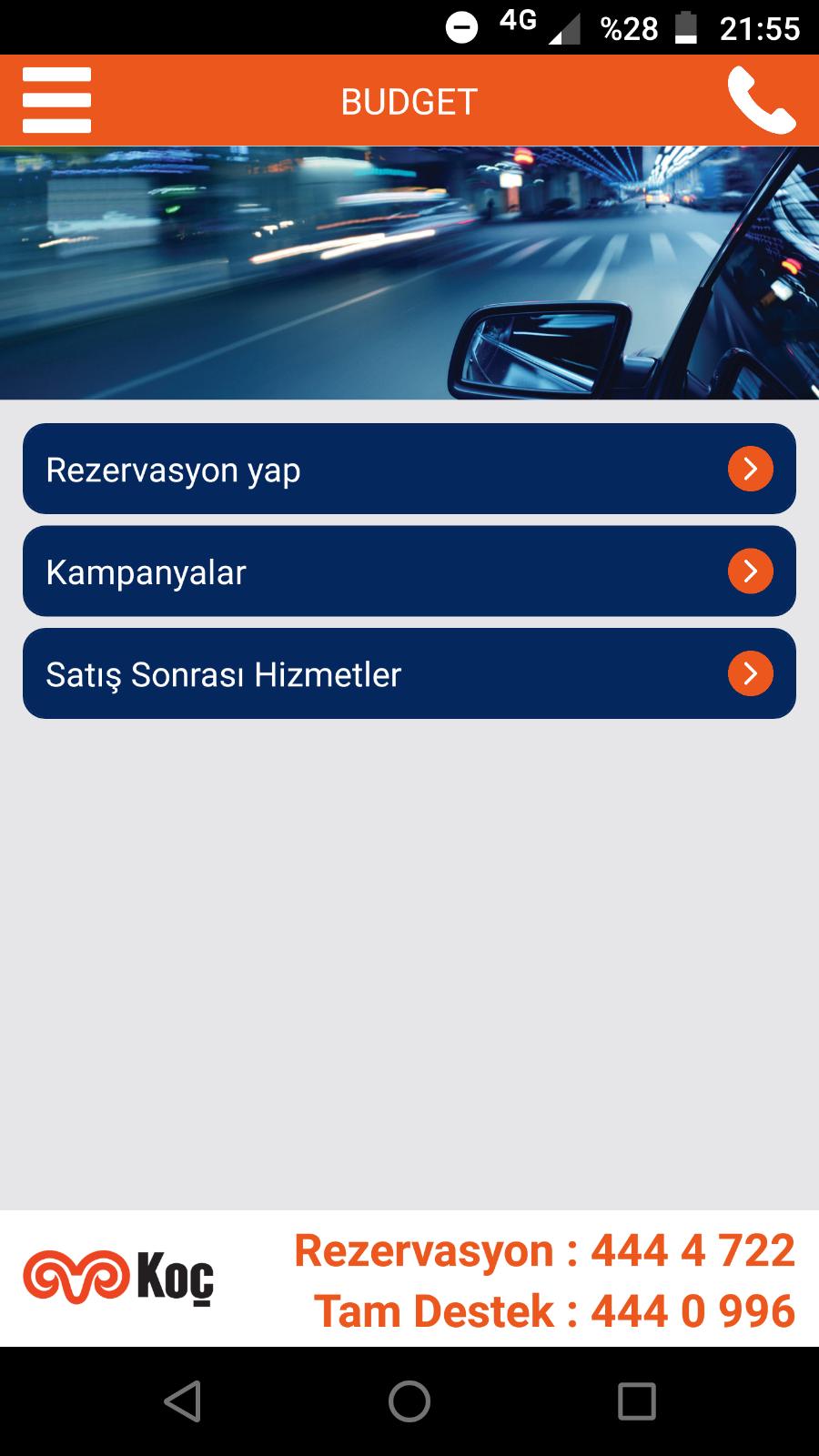Tap the 4G network indicator in status bar

519,20
